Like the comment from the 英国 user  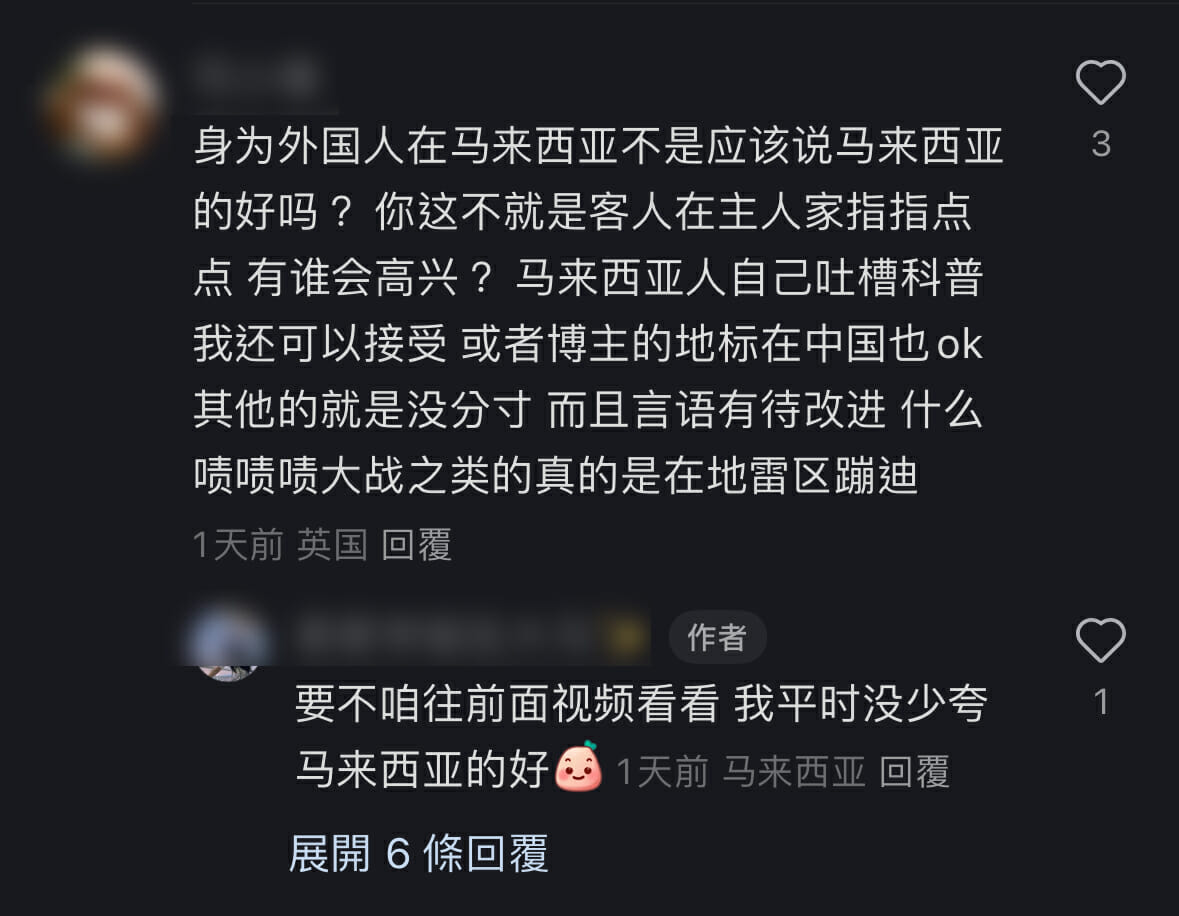click(x=1100, y=83)
